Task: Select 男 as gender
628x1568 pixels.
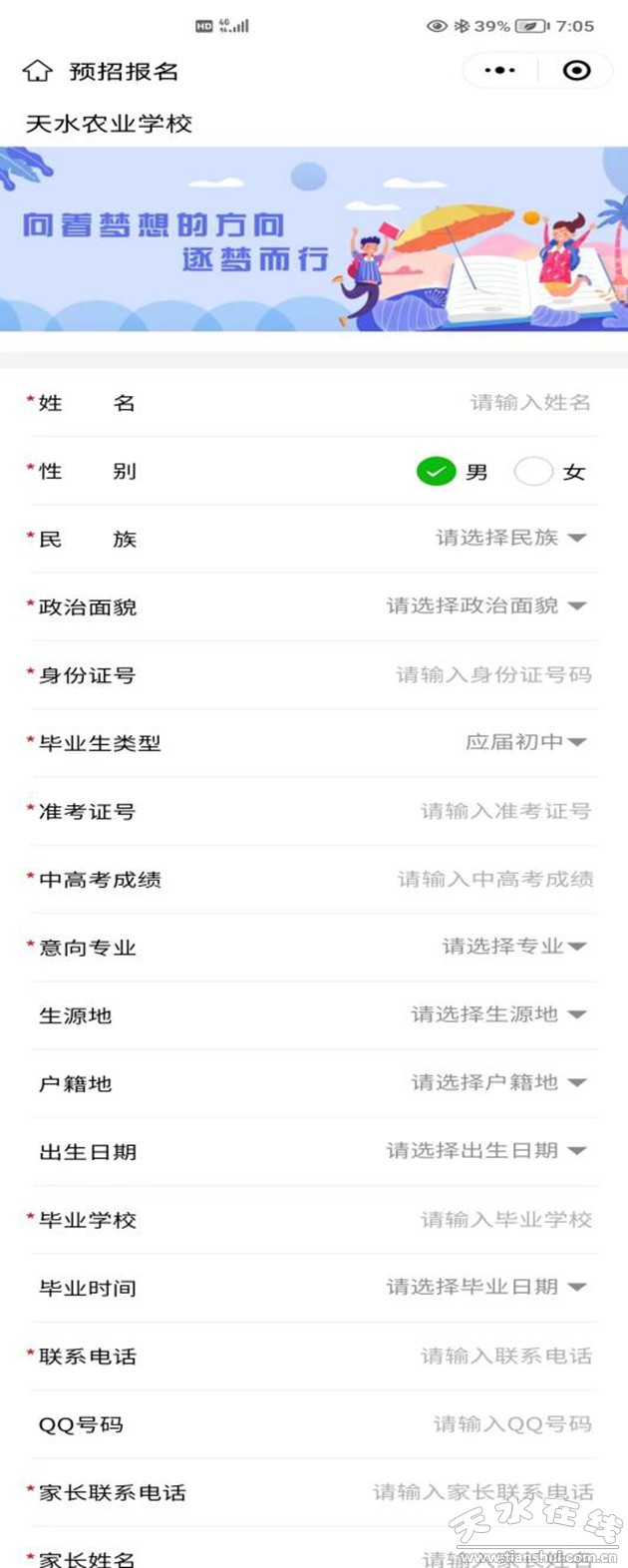Action: point(437,472)
